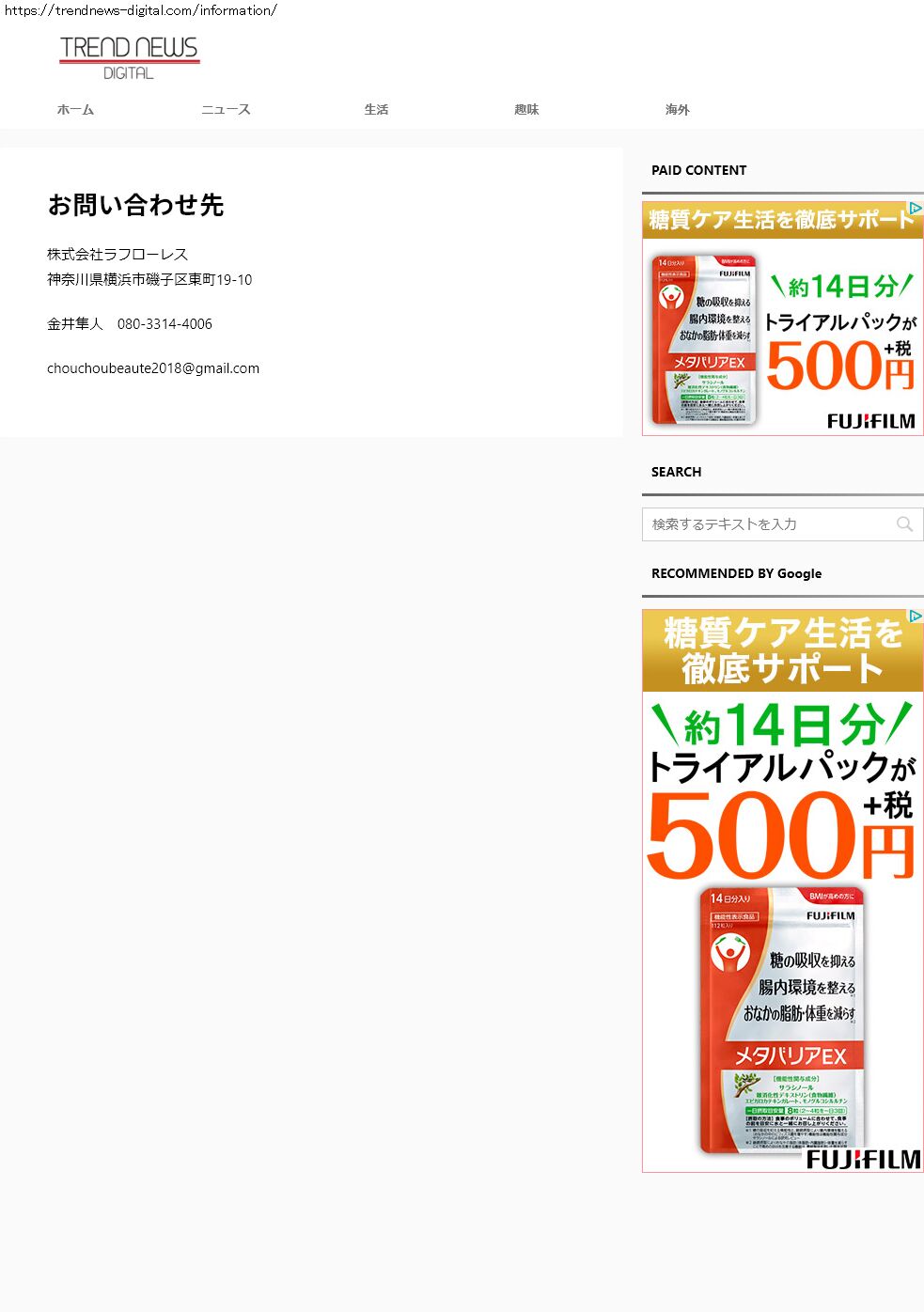Tap the Trend News Digital site logo
Viewport: 924px width, 1312px height.
coord(130,57)
